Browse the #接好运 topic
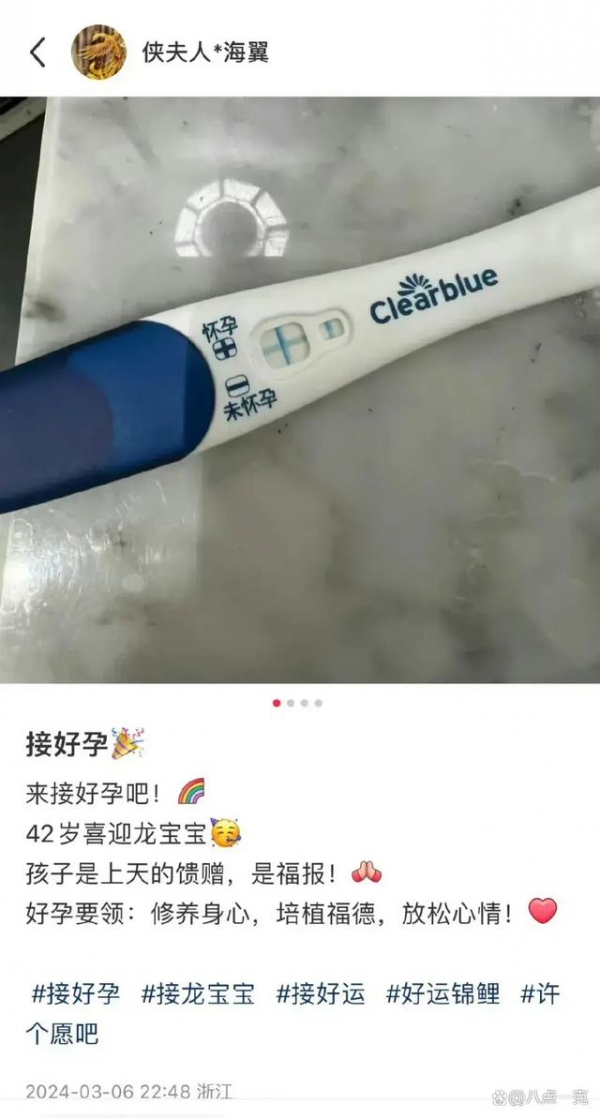600x1118 pixels. pos(321,994)
